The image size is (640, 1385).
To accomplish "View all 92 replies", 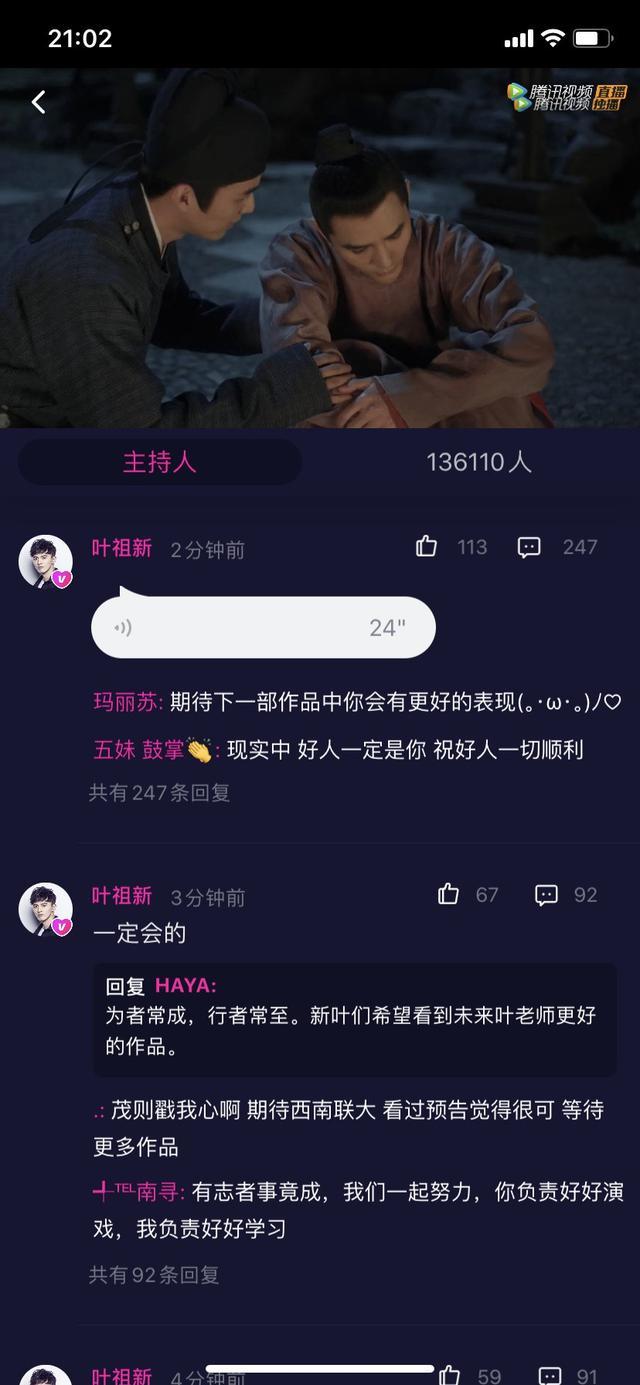I will pos(153,1274).
